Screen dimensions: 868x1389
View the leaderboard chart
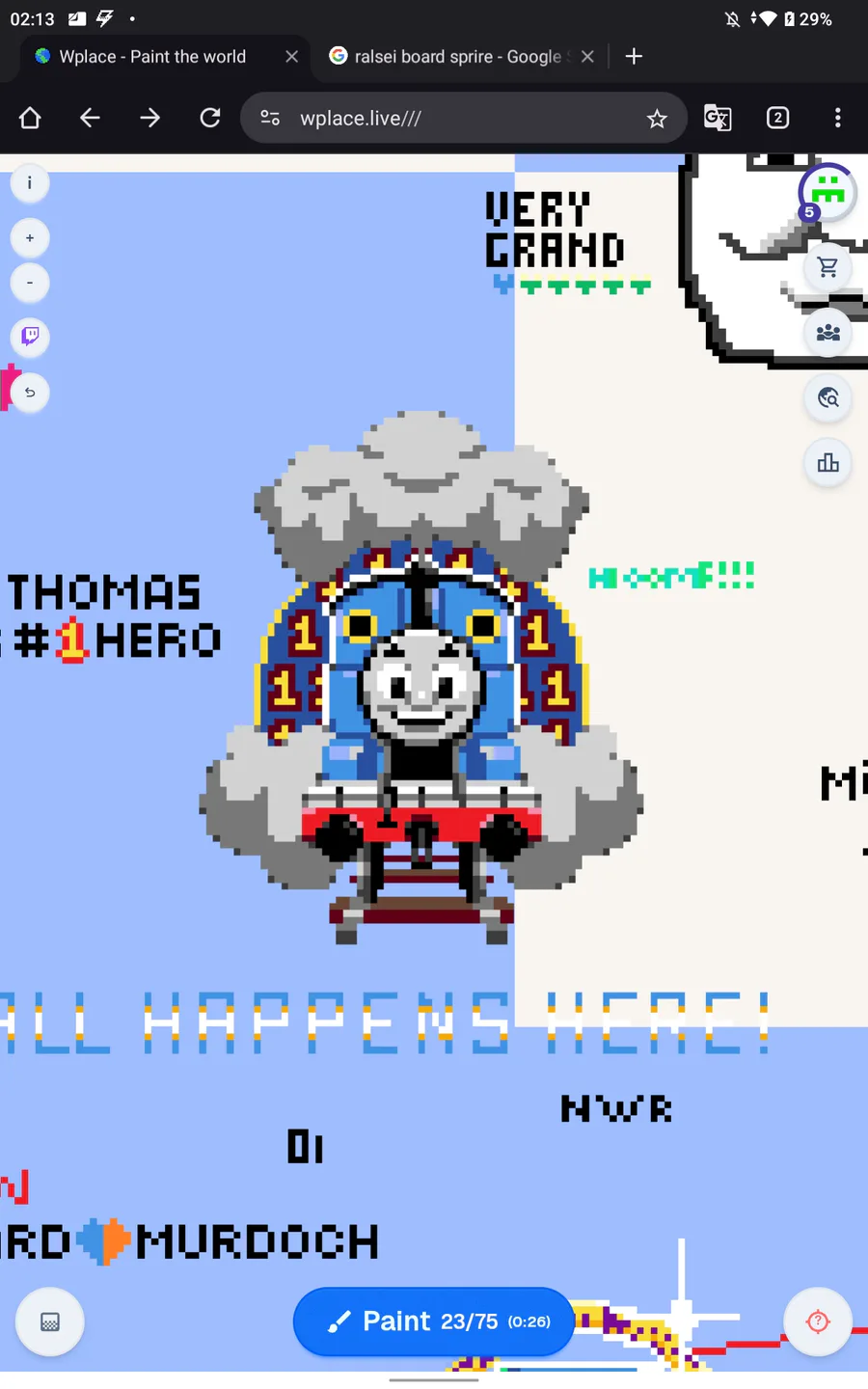(827, 463)
